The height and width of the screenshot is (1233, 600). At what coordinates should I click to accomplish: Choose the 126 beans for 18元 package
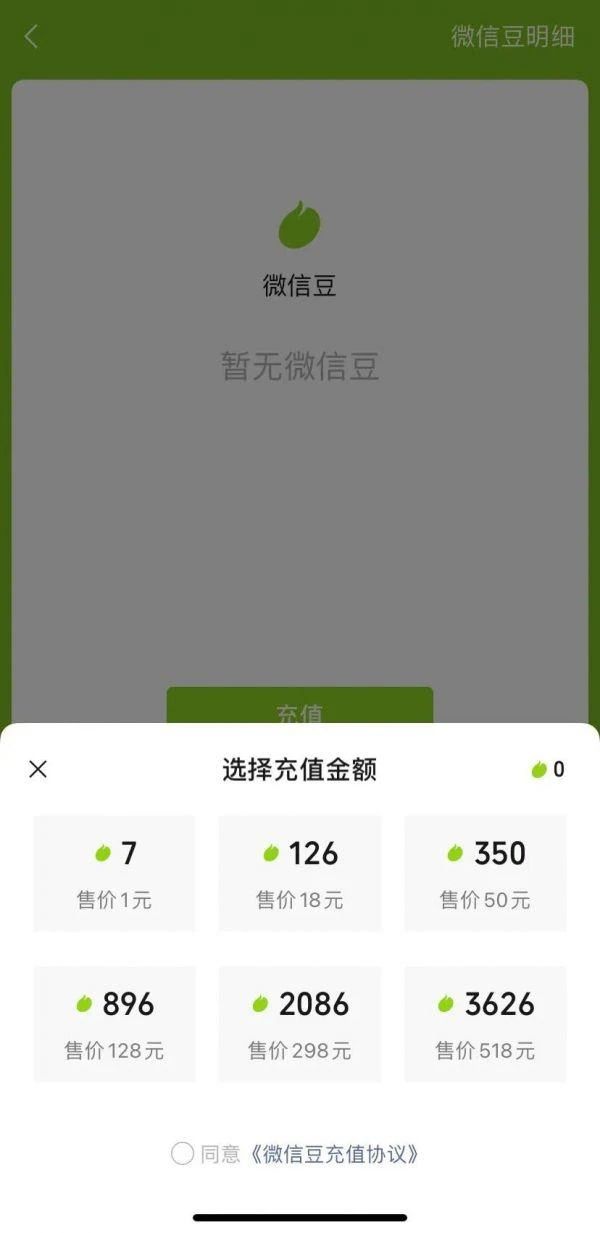(300, 873)
